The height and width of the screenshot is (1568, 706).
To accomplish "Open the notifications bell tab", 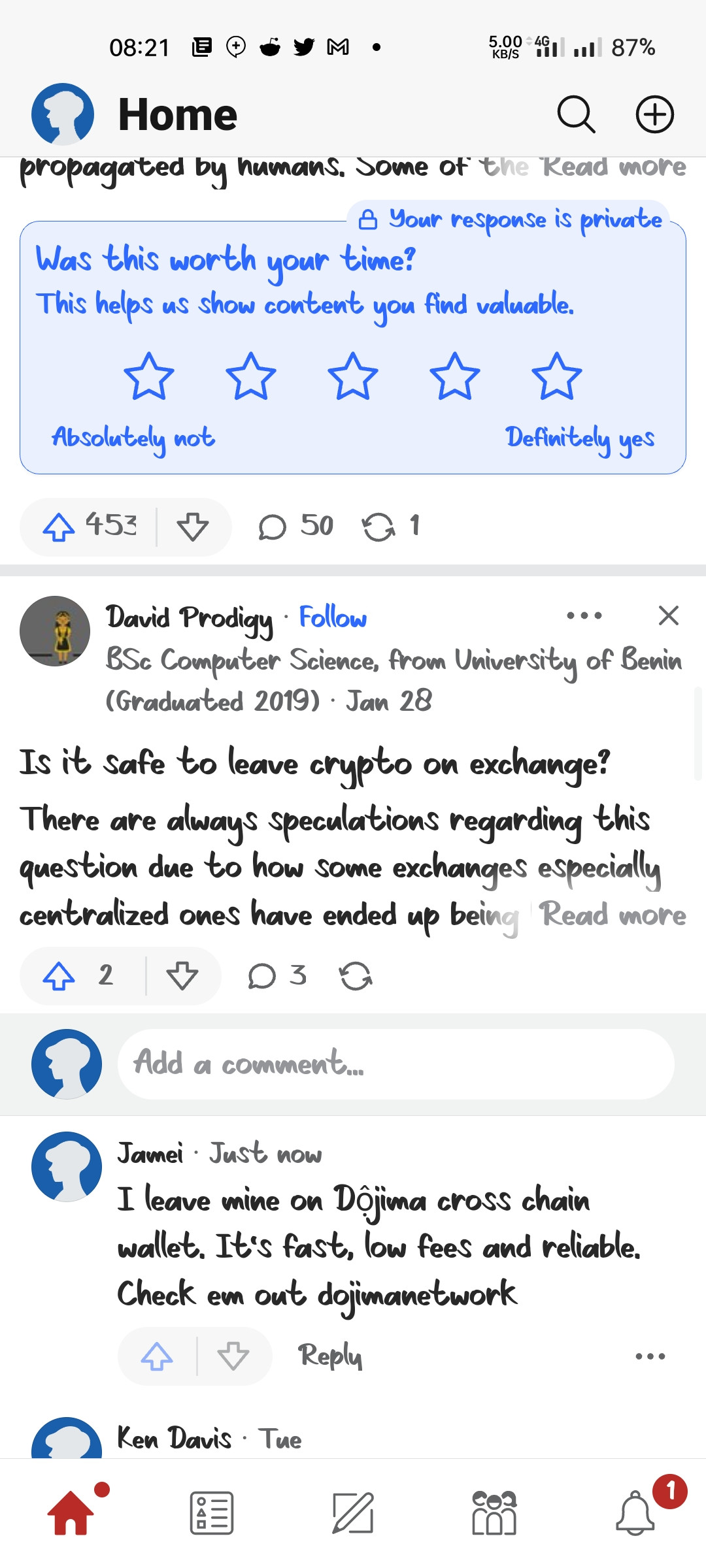I will point(635,1512).
